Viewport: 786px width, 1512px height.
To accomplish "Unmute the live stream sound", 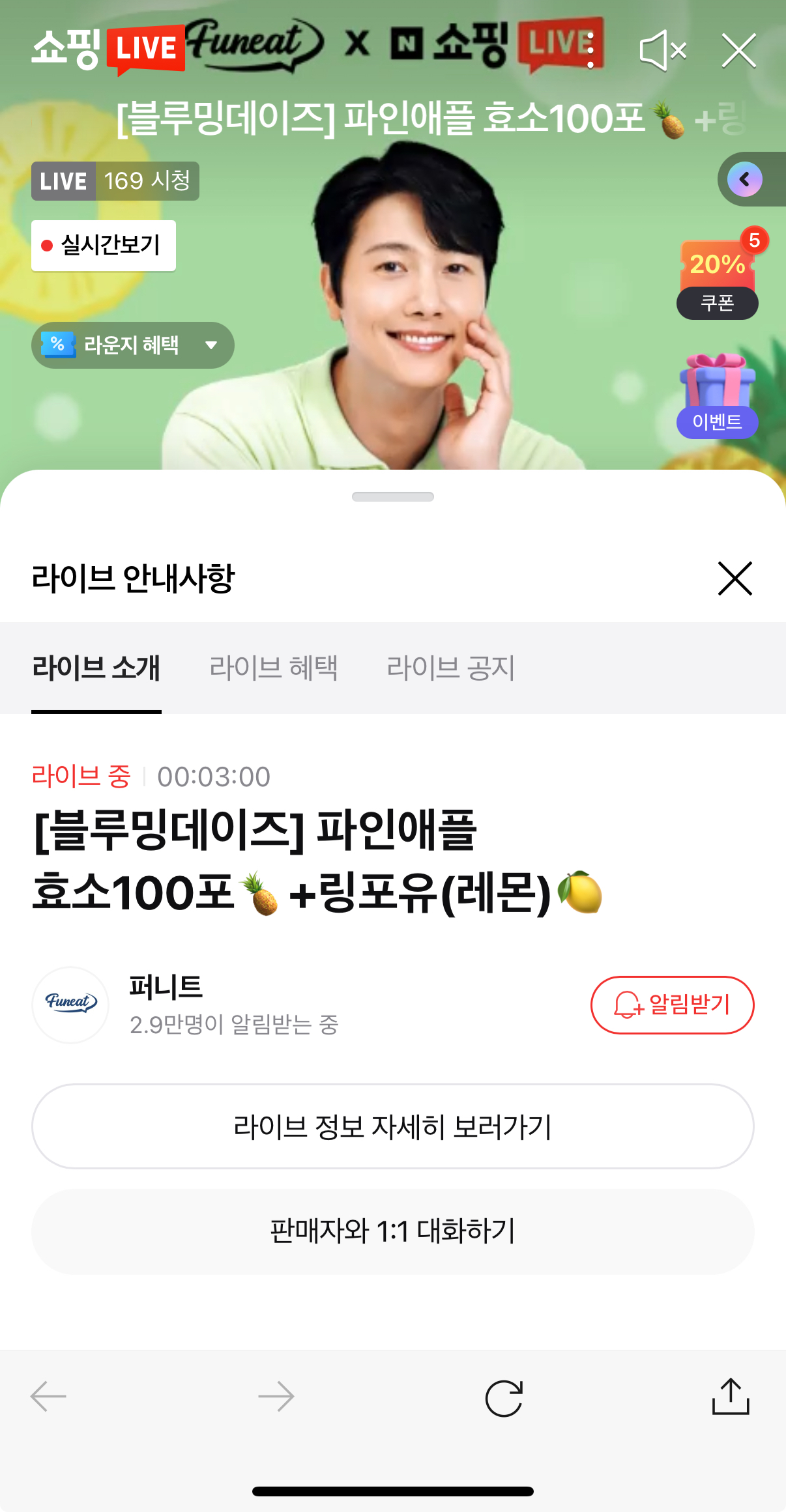I will [662, 50].
